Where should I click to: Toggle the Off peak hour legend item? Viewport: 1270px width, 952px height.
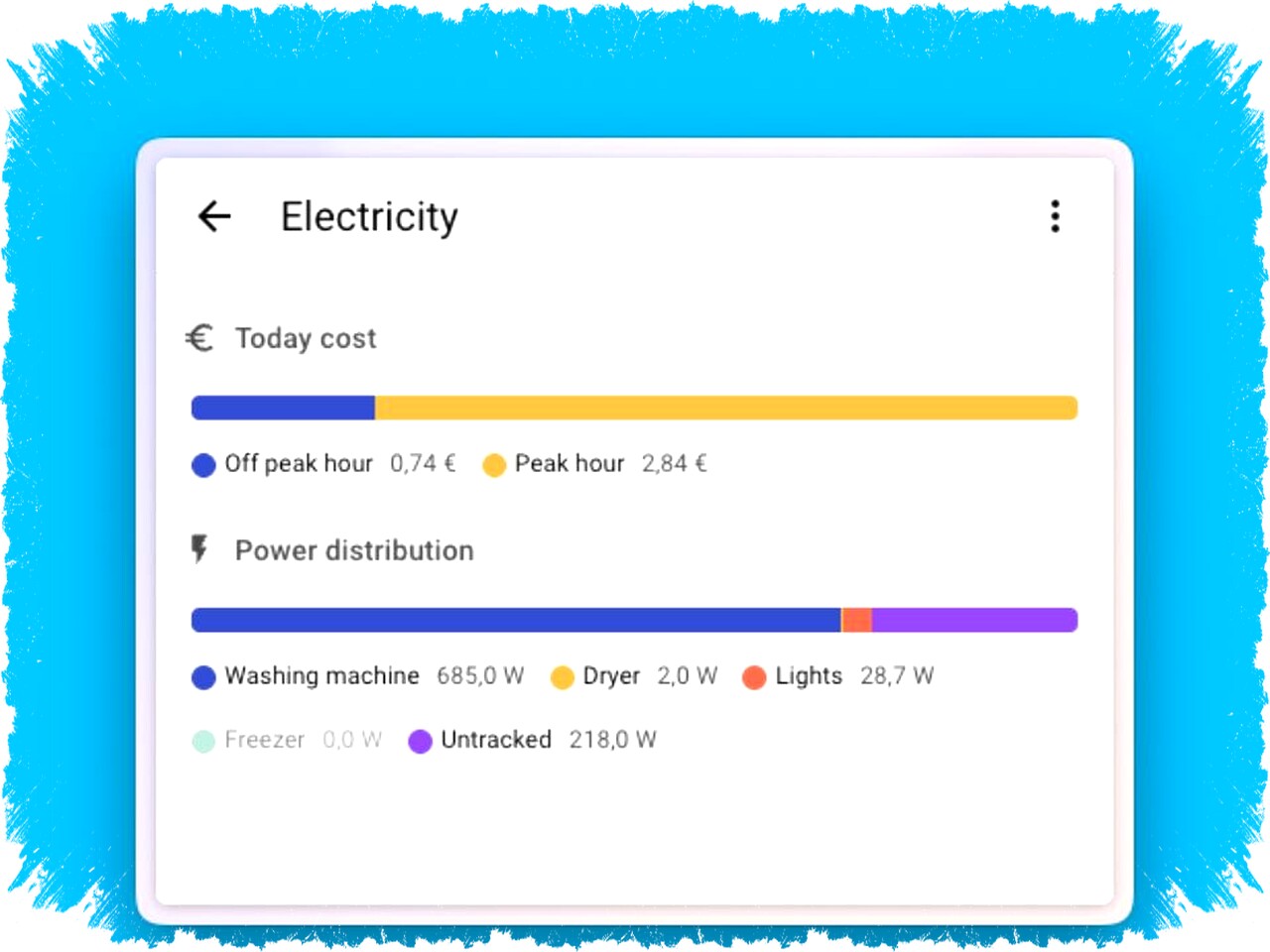298,464
